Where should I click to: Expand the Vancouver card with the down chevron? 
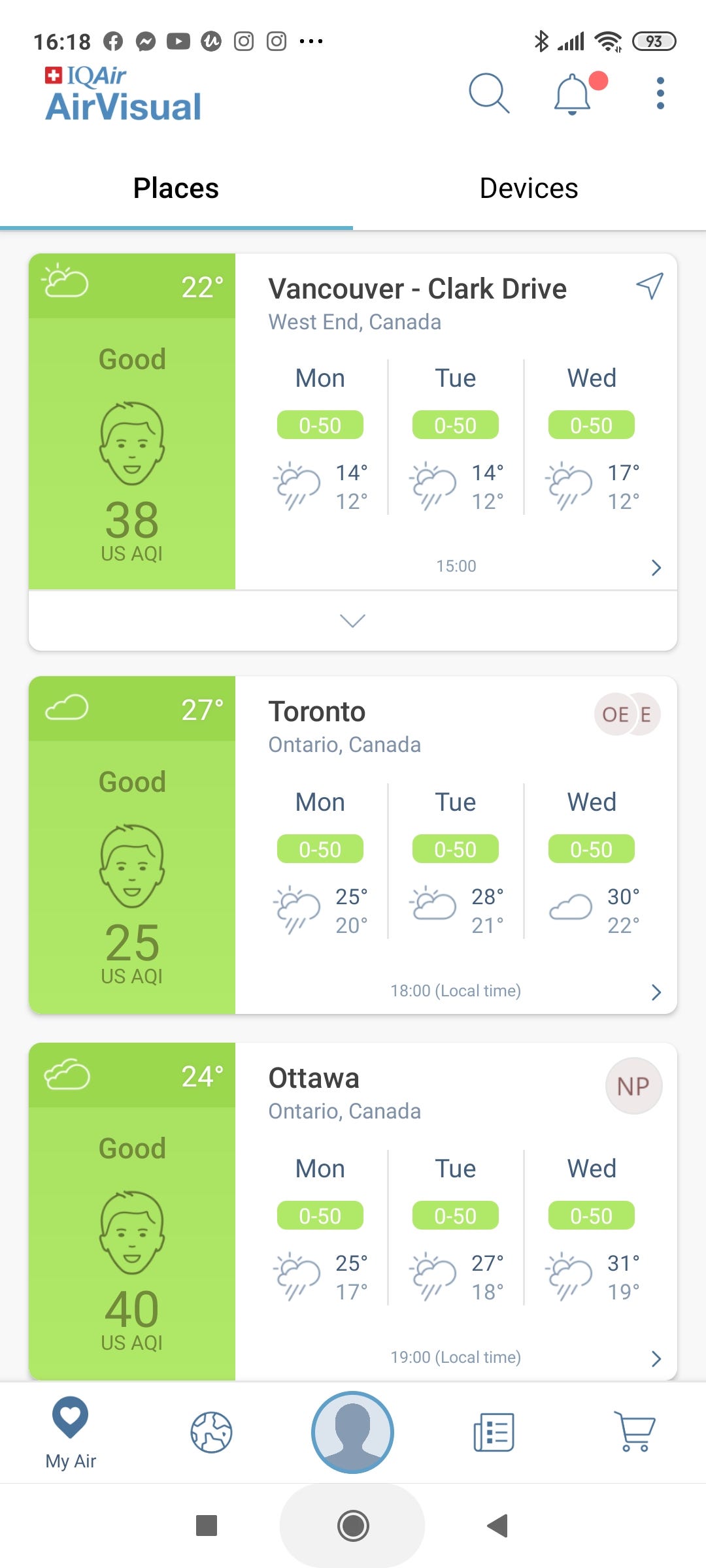[x=353, y=620]
